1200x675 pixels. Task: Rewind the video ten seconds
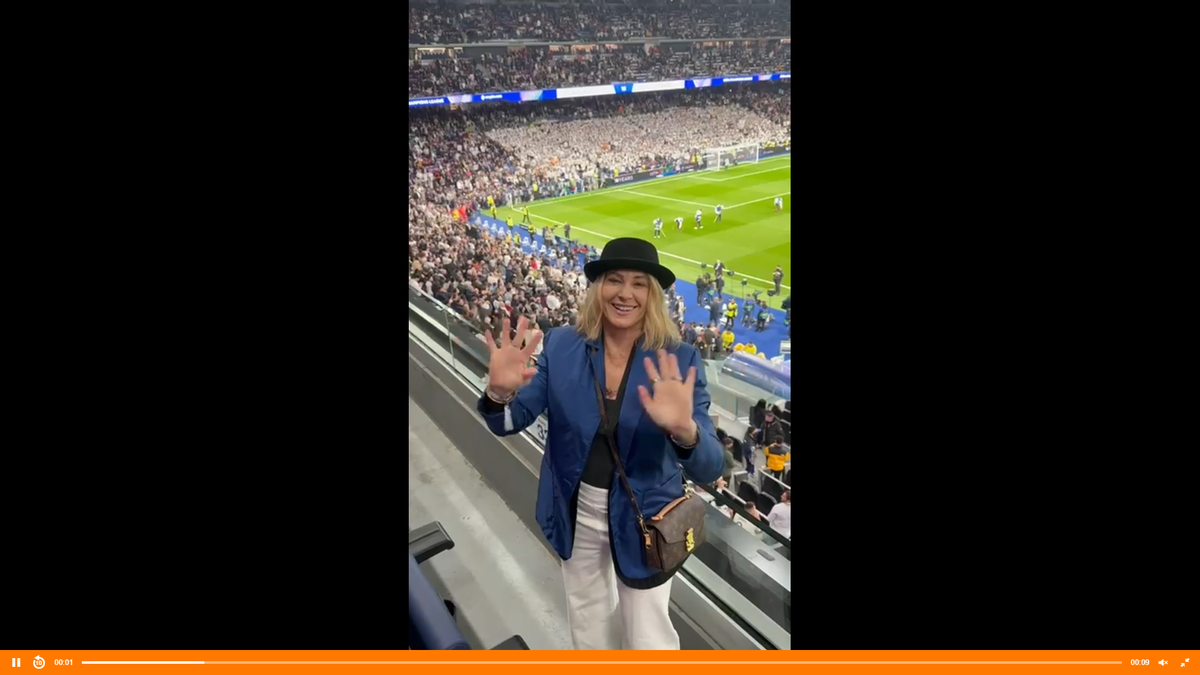(x=39, y=662)
